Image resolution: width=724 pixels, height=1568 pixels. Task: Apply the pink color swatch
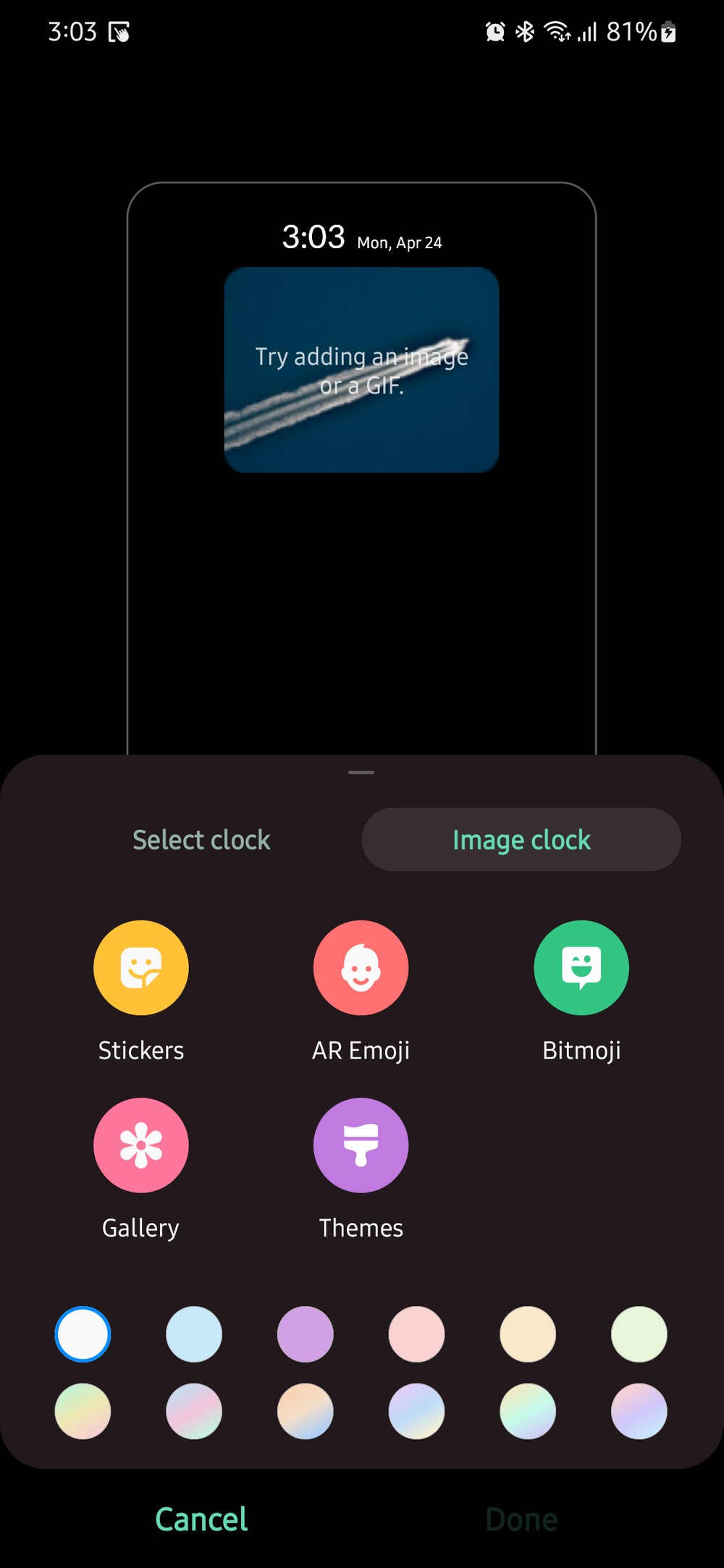(416, 1334)
